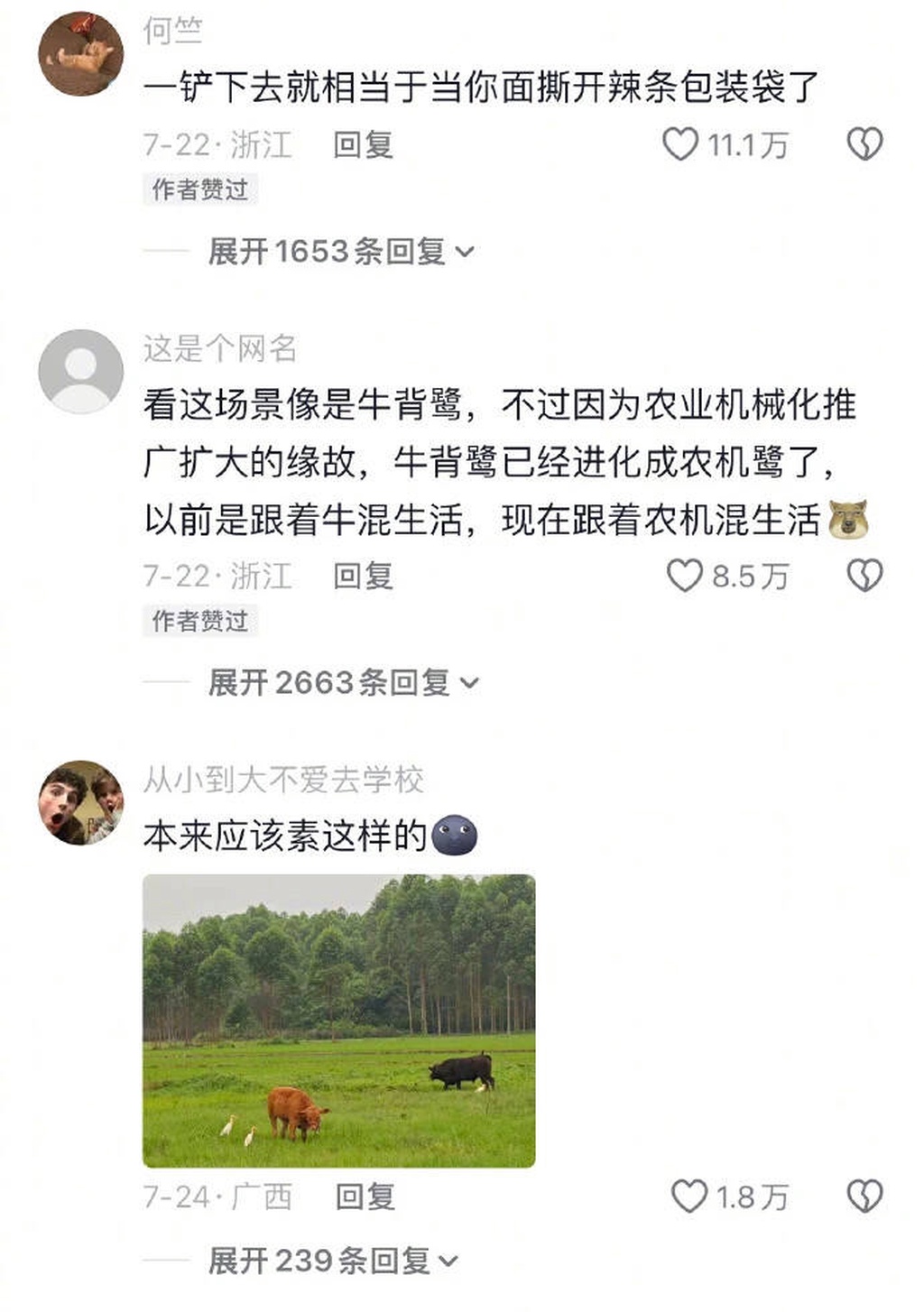Like 何竺's comment about 辣条包装袋
924x1312 pixels.
(681, 144)
